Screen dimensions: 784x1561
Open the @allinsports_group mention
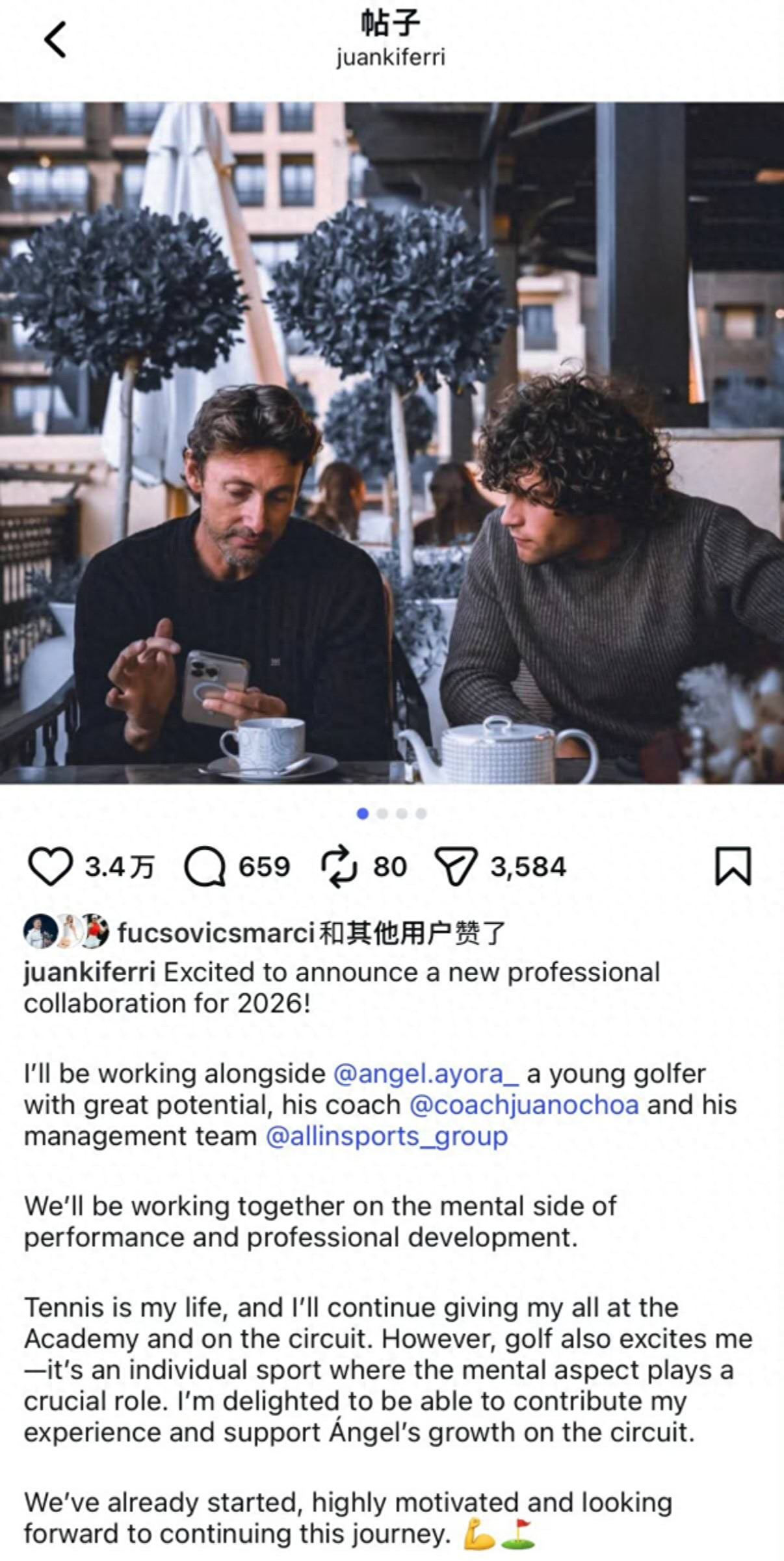tap(387, 1136)
